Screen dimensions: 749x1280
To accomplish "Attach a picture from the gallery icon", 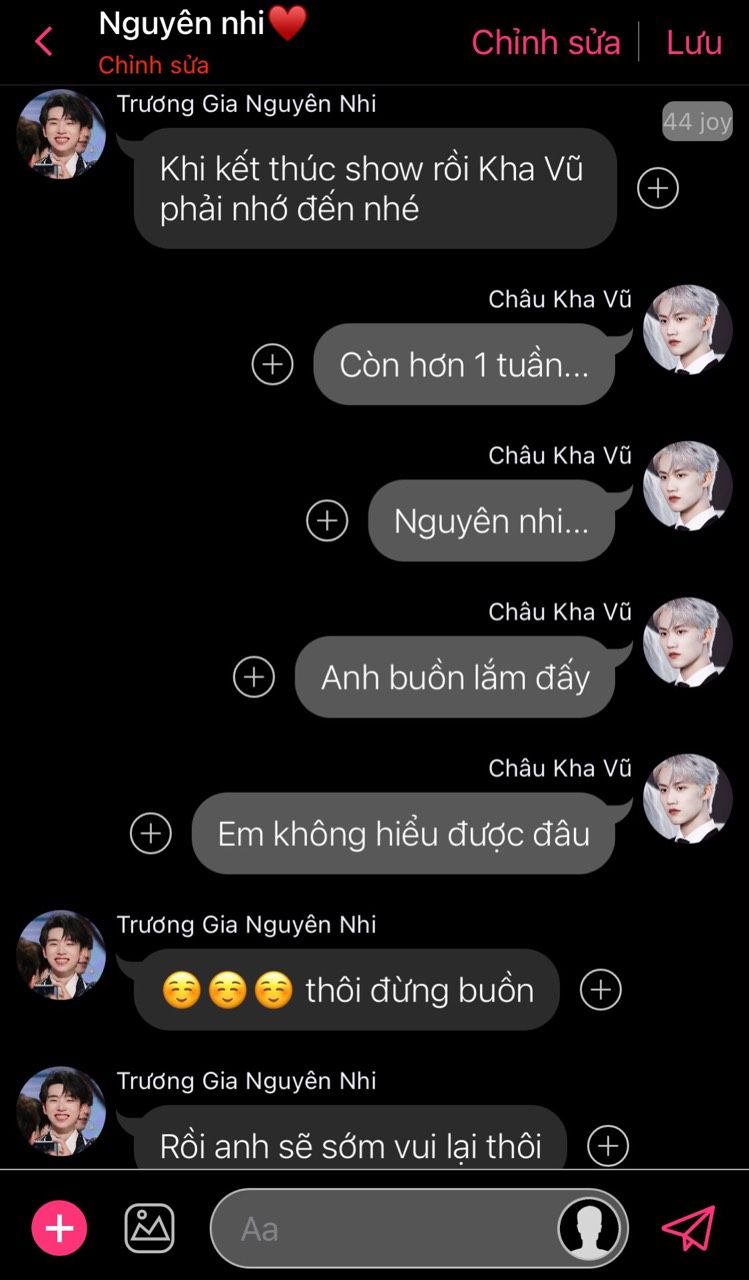I will click(x=149, y=1228).
